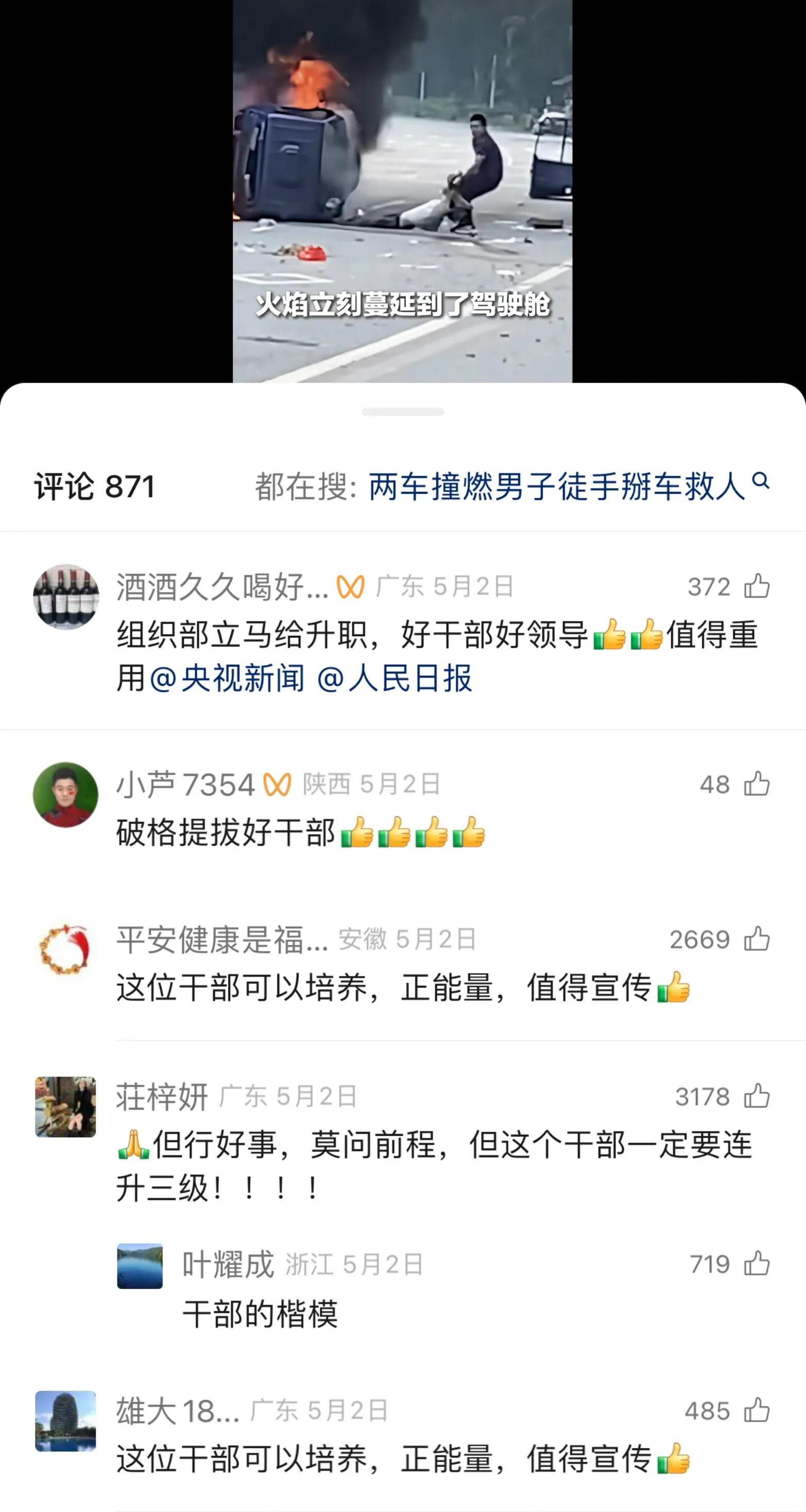Tap the video above the comments

[403, 191]
